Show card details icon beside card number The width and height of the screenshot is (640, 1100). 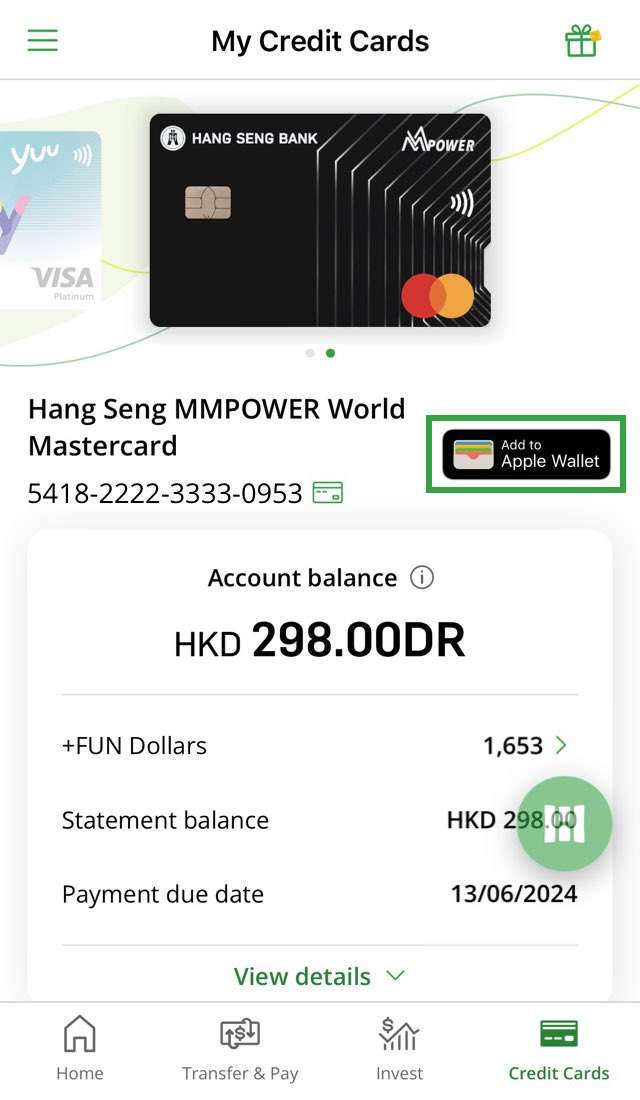328,493
